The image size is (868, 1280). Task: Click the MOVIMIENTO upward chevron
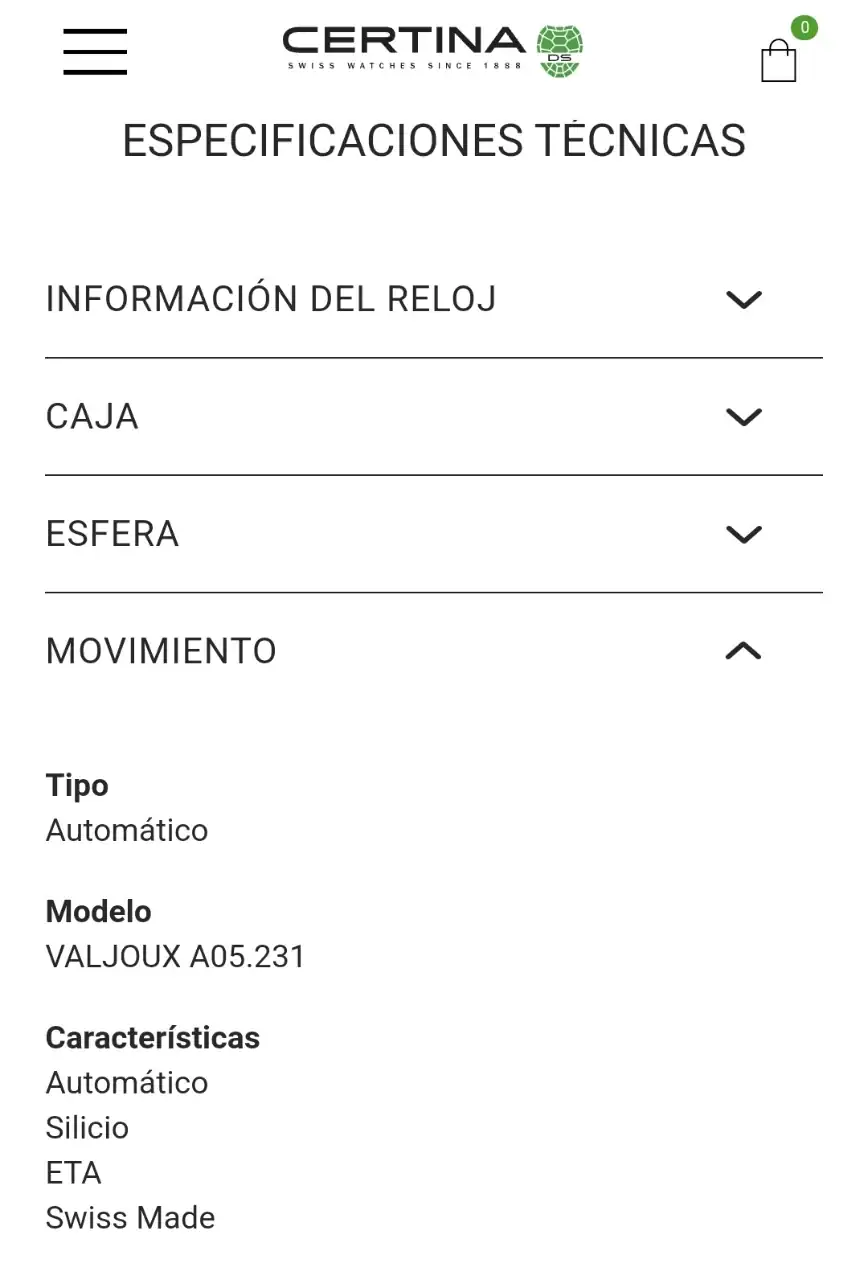[x=743, y=652]
